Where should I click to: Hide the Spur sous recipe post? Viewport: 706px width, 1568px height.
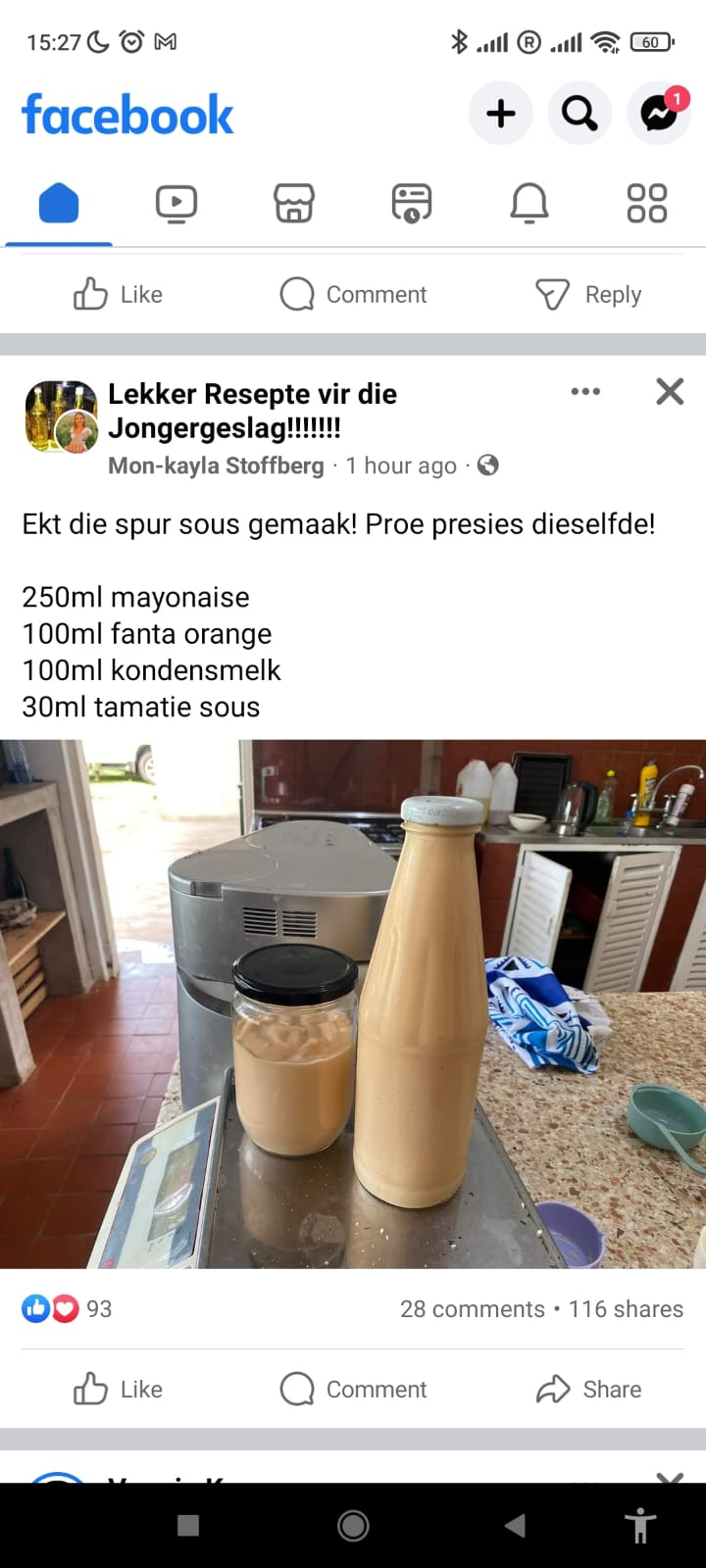(x=670, y=391)
